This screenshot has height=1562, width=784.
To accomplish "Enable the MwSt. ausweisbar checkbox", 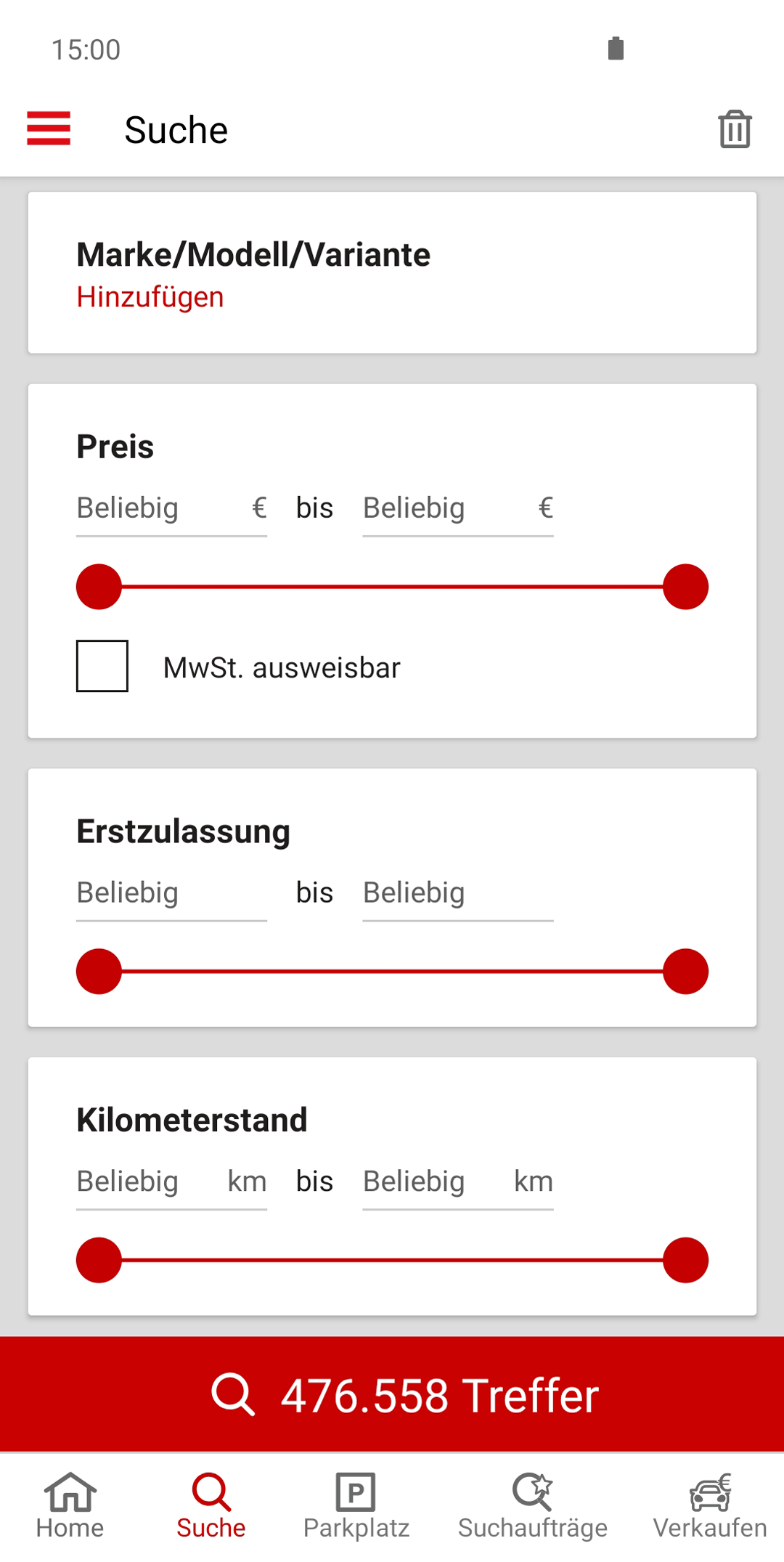I will tap(102, 666).
